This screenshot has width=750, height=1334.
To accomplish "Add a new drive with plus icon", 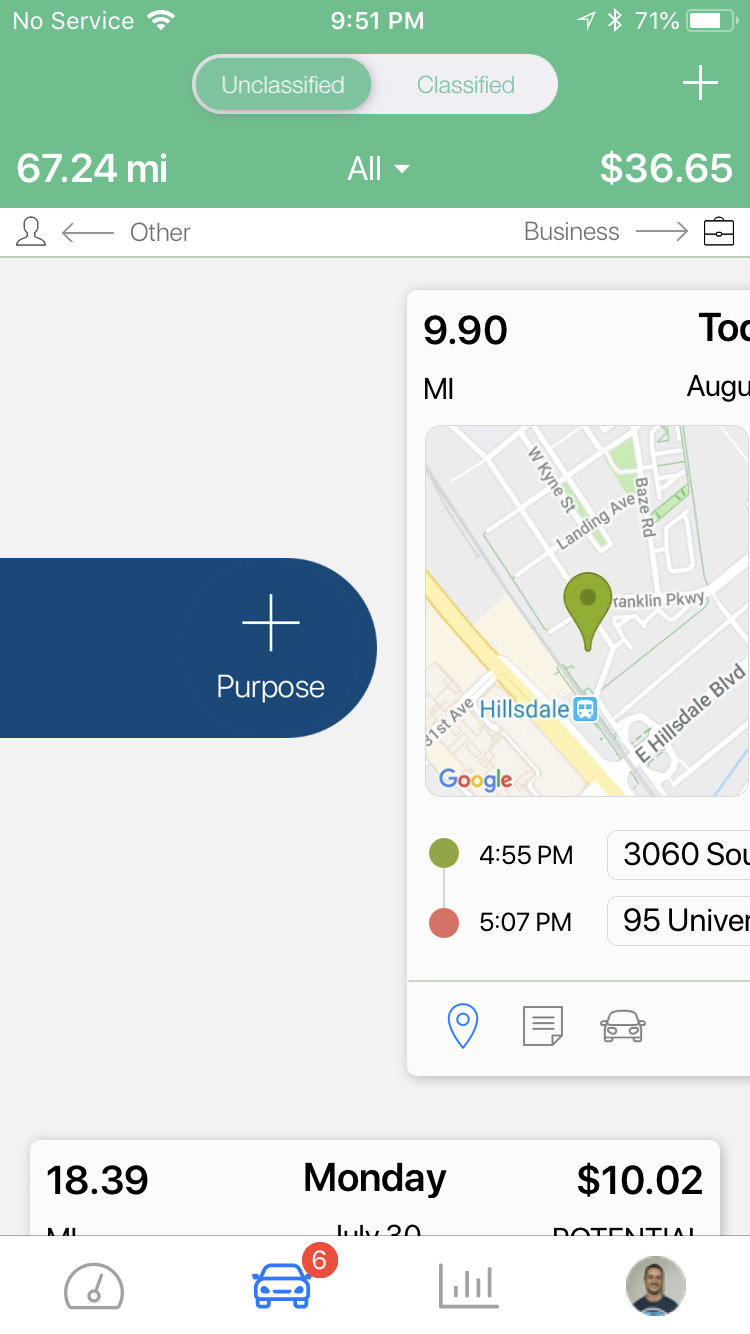I will point(700,83).
